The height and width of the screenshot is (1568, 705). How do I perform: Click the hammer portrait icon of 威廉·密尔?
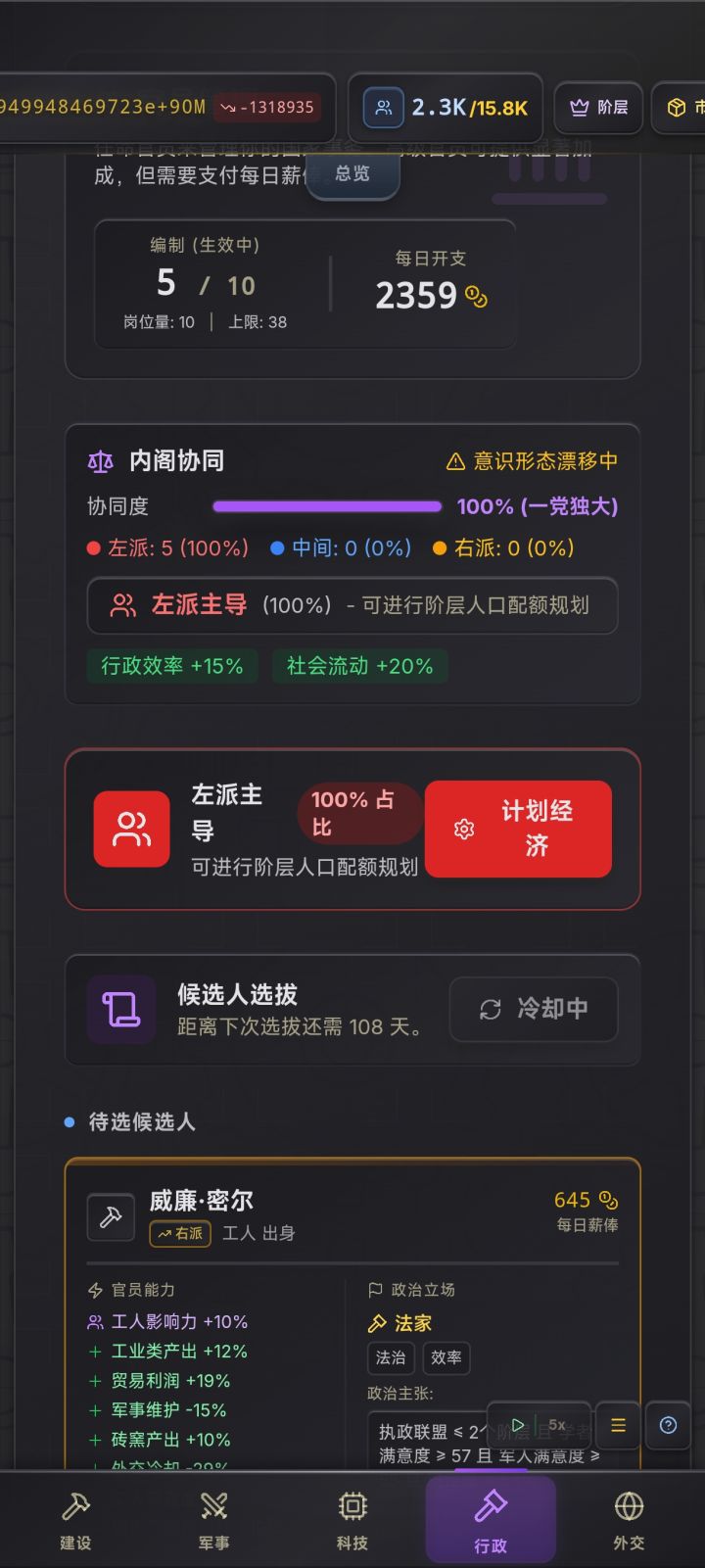click(x=111, y=1216)
